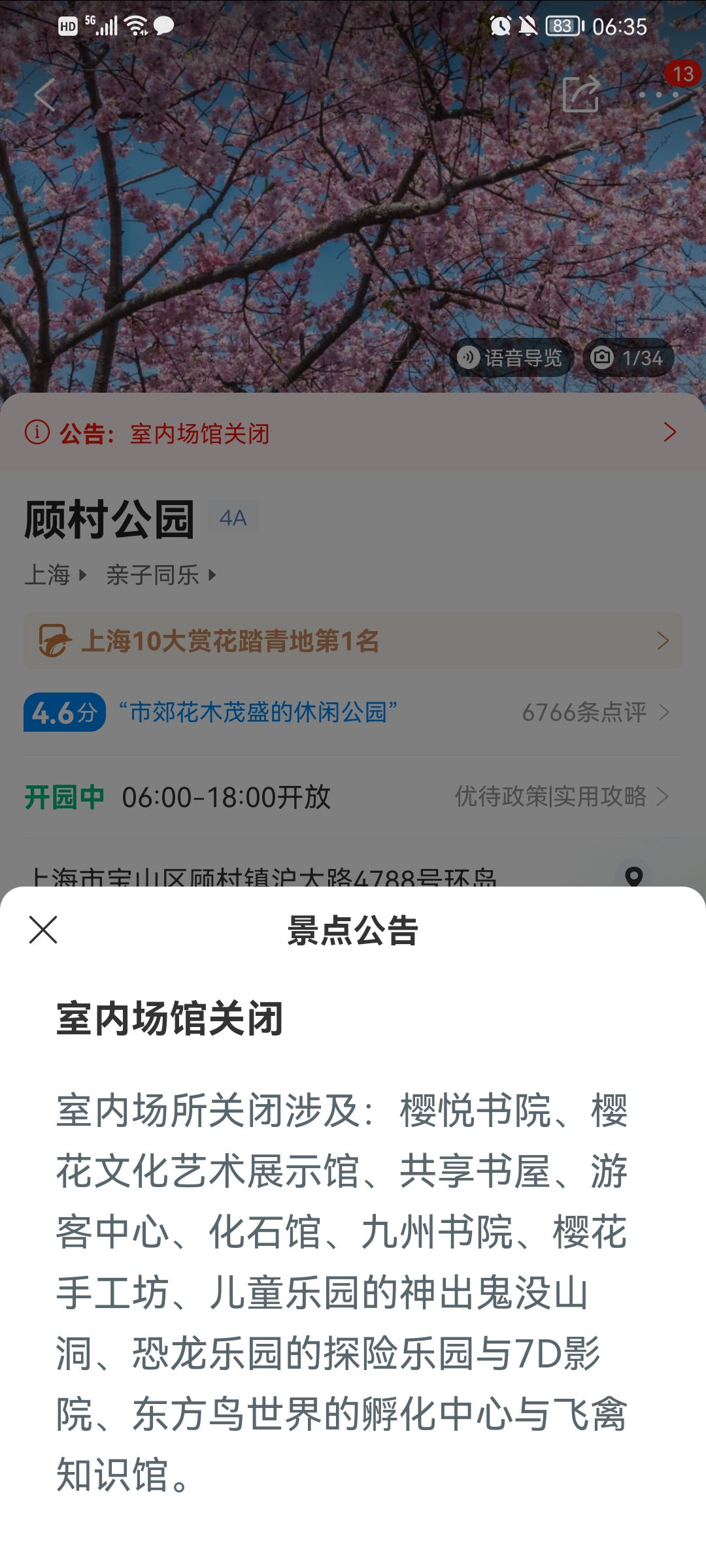
Task: Go back using the top-left arrow
Action: [45, 95]
